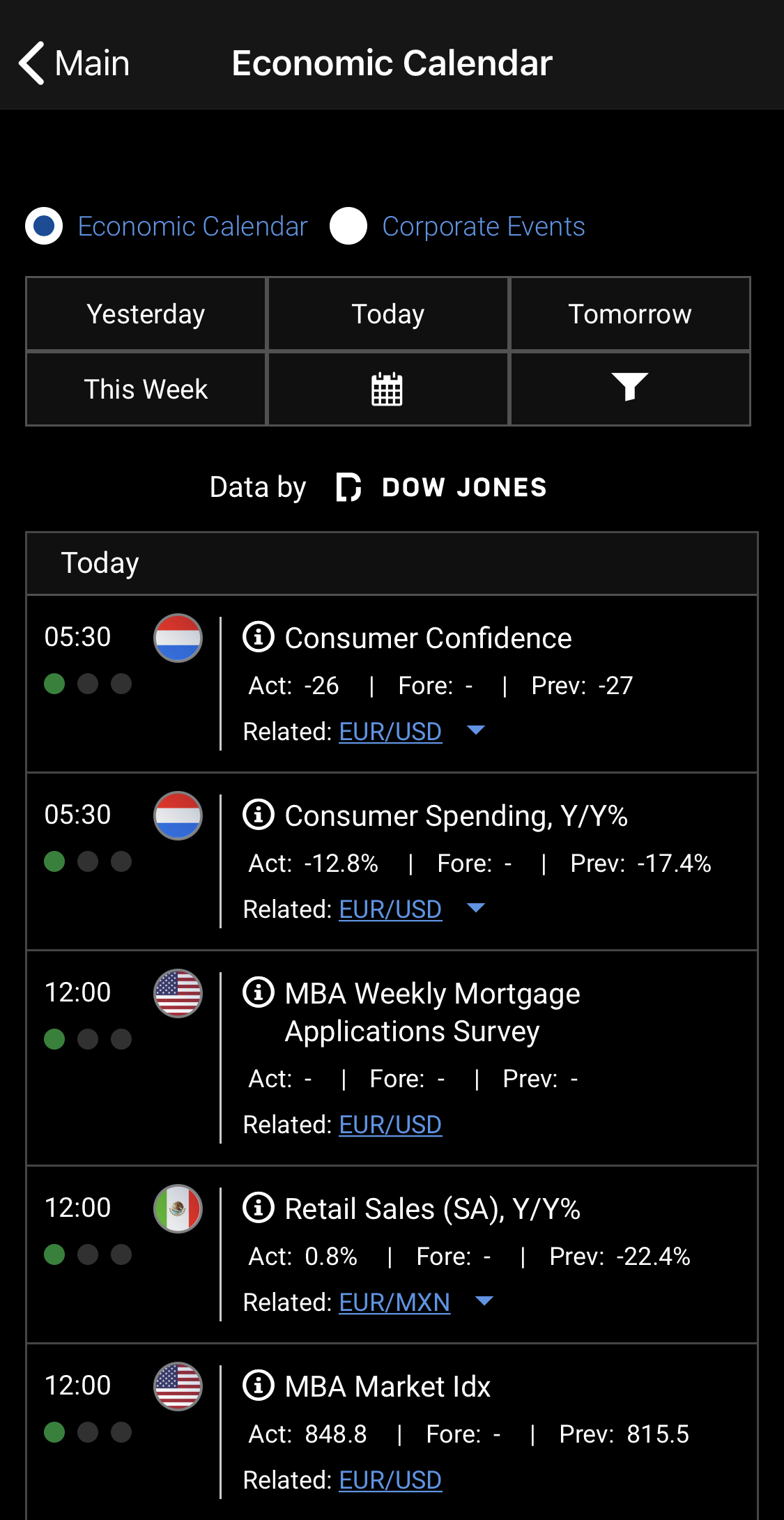Open the EUR/MXN related link
This screenshot has width=784, height=1520.
click(394, 1303)
